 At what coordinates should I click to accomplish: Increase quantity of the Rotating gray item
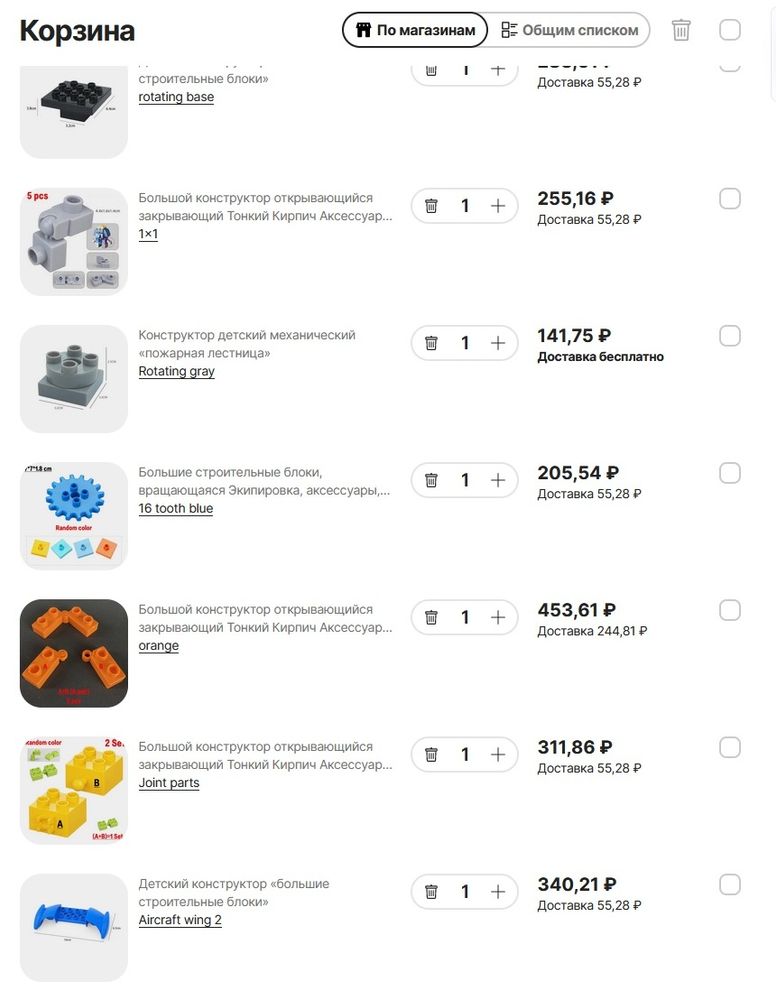pos(498,343)
